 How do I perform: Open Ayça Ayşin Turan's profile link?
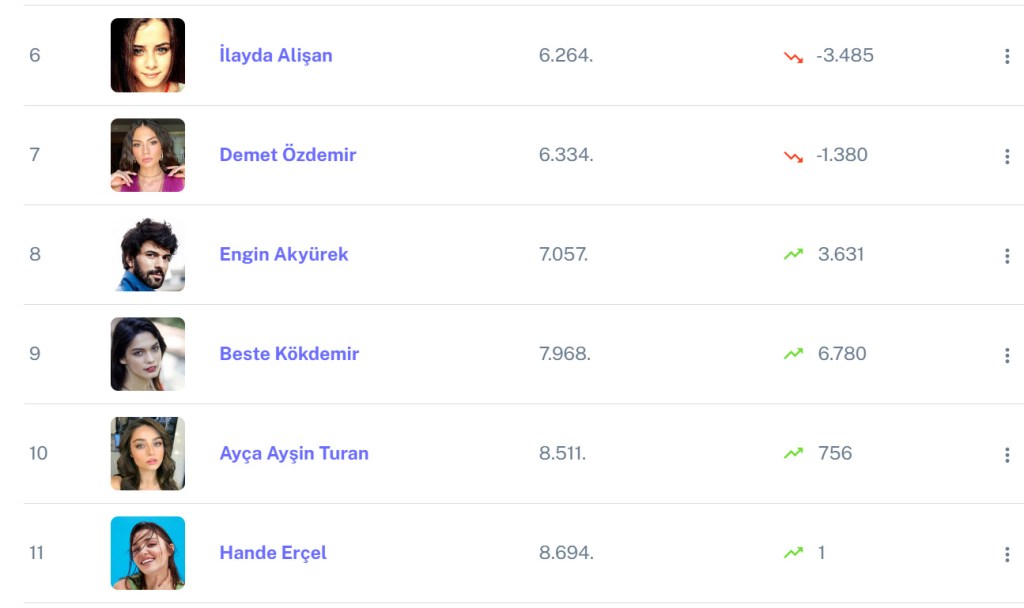(x=294, y=453)
